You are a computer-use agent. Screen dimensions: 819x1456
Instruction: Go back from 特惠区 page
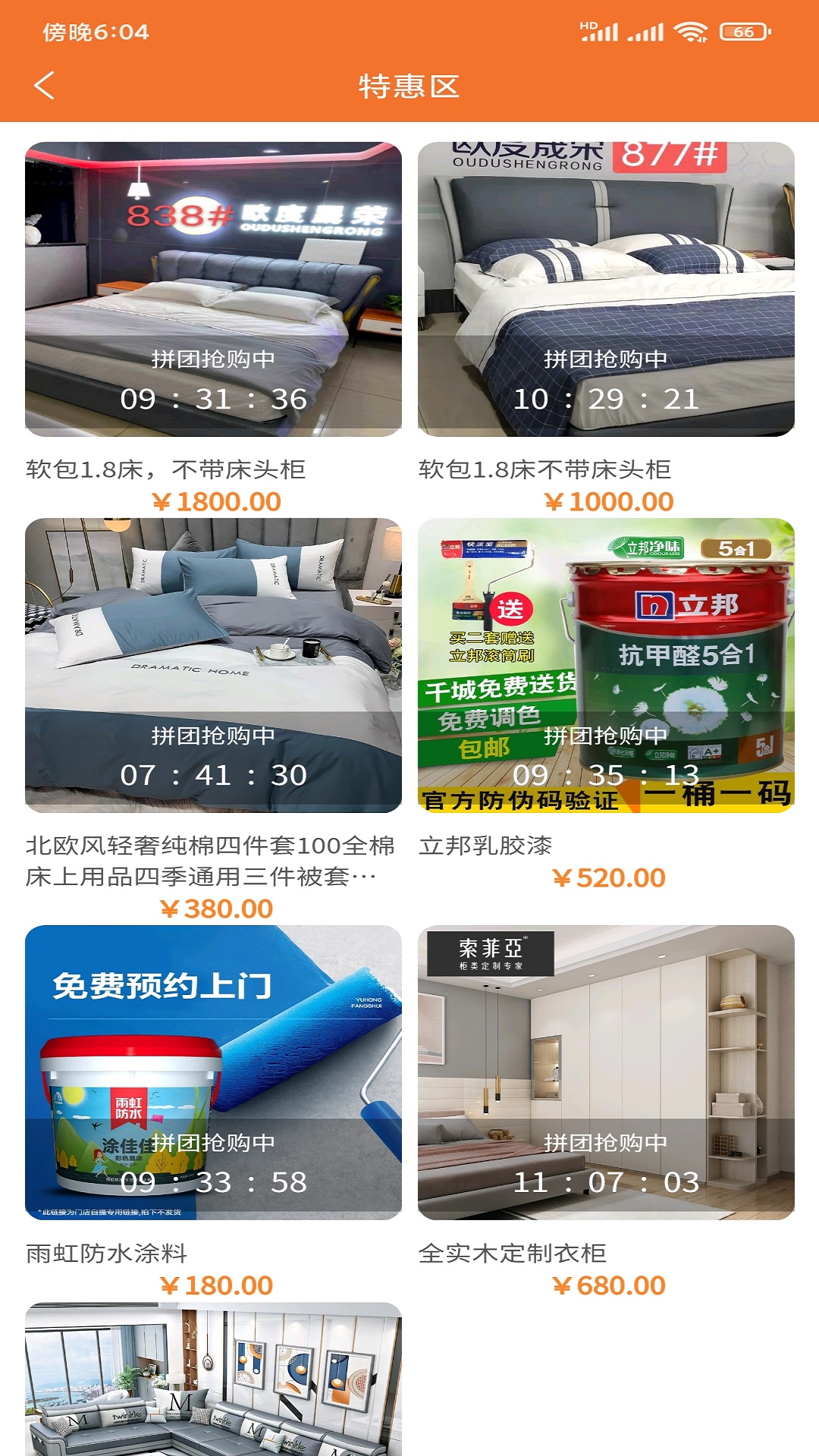pos(45,85)
